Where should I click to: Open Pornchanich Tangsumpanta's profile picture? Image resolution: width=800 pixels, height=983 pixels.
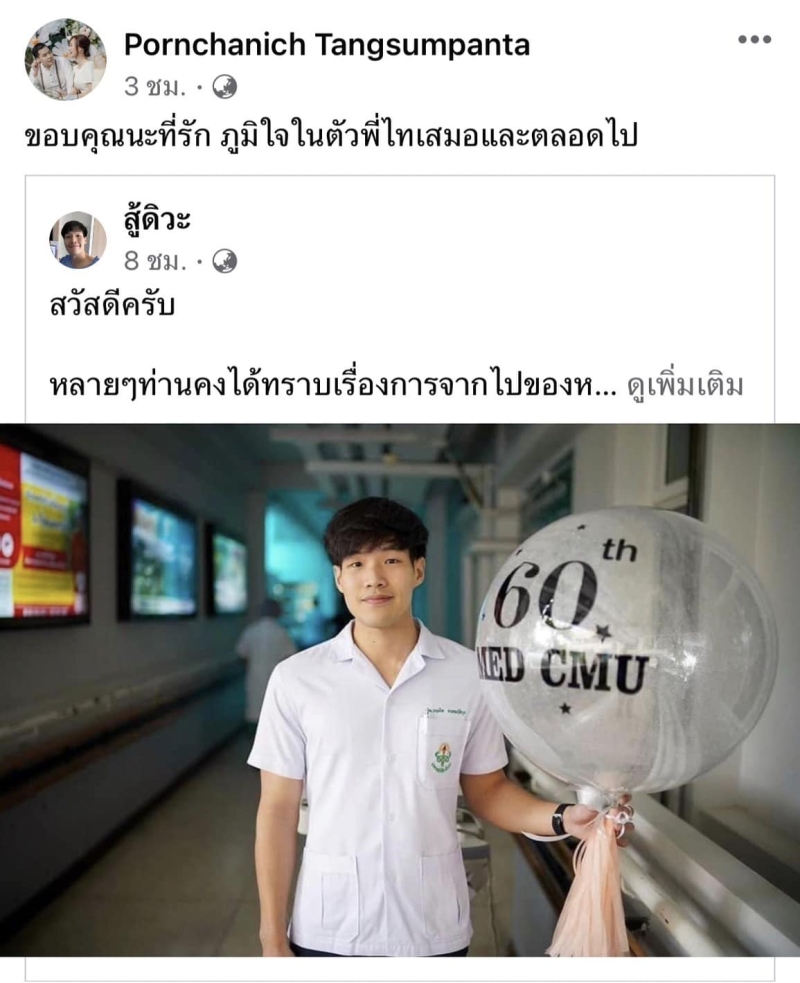tap(65, 59)
